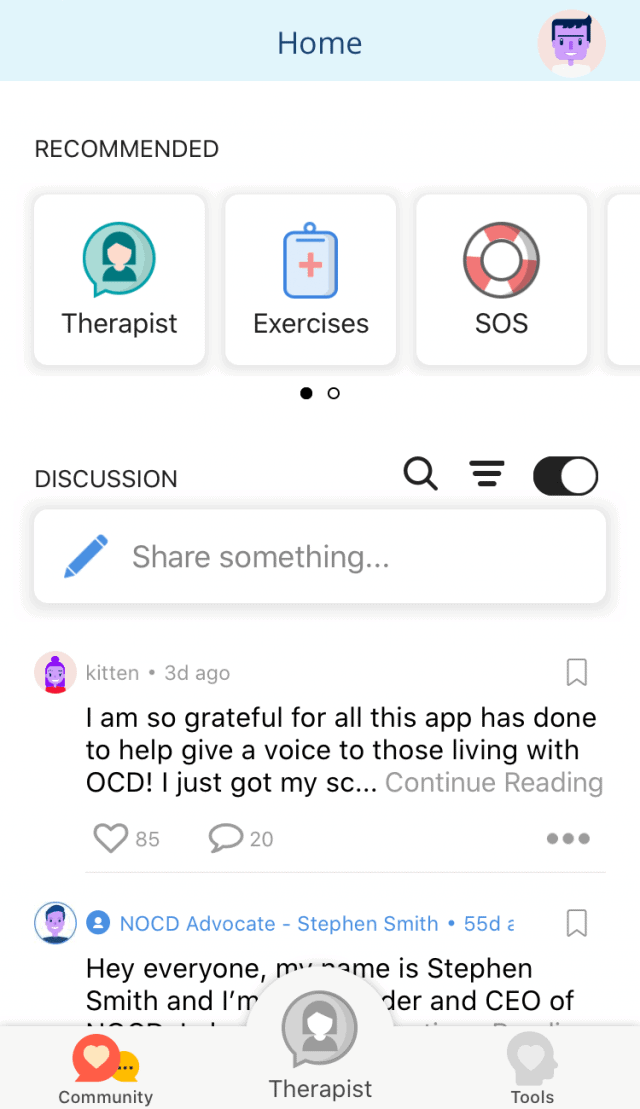Tap Continue Reading on kitten's post
The width and height of the screenshot is (640, 1109).
pos(494,782)
